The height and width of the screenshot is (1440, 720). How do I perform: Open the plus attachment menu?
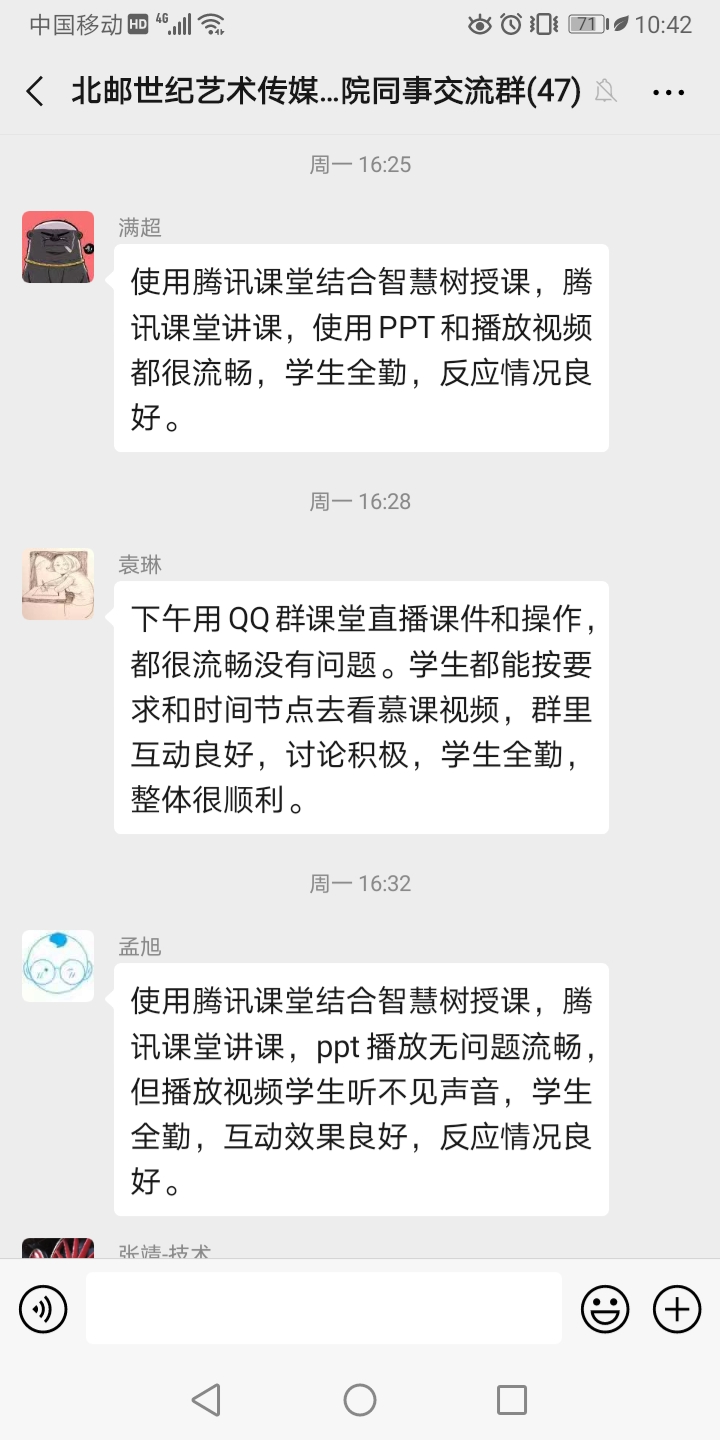[677, 1309]
